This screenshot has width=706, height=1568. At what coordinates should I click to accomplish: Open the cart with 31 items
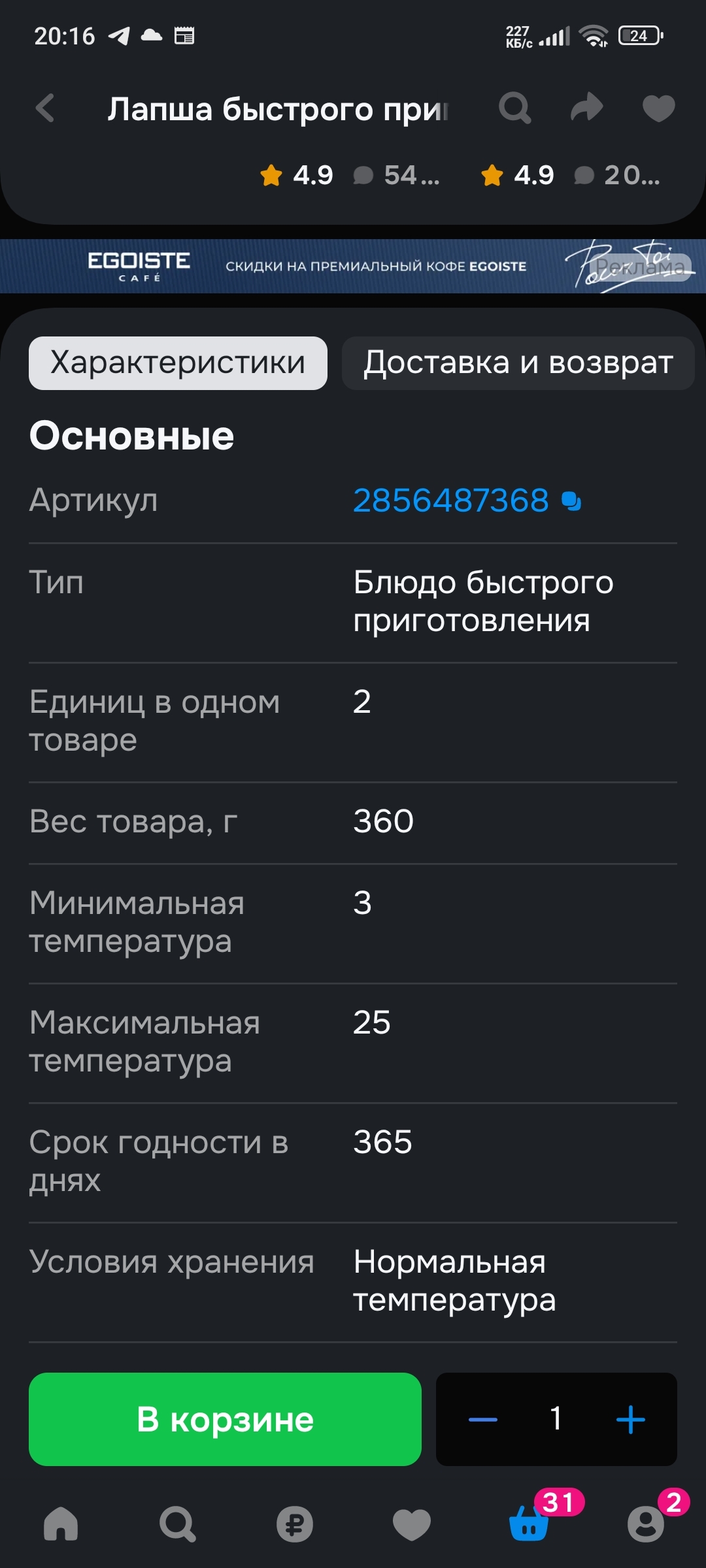pyautogui.click(x=529, y=1525)
